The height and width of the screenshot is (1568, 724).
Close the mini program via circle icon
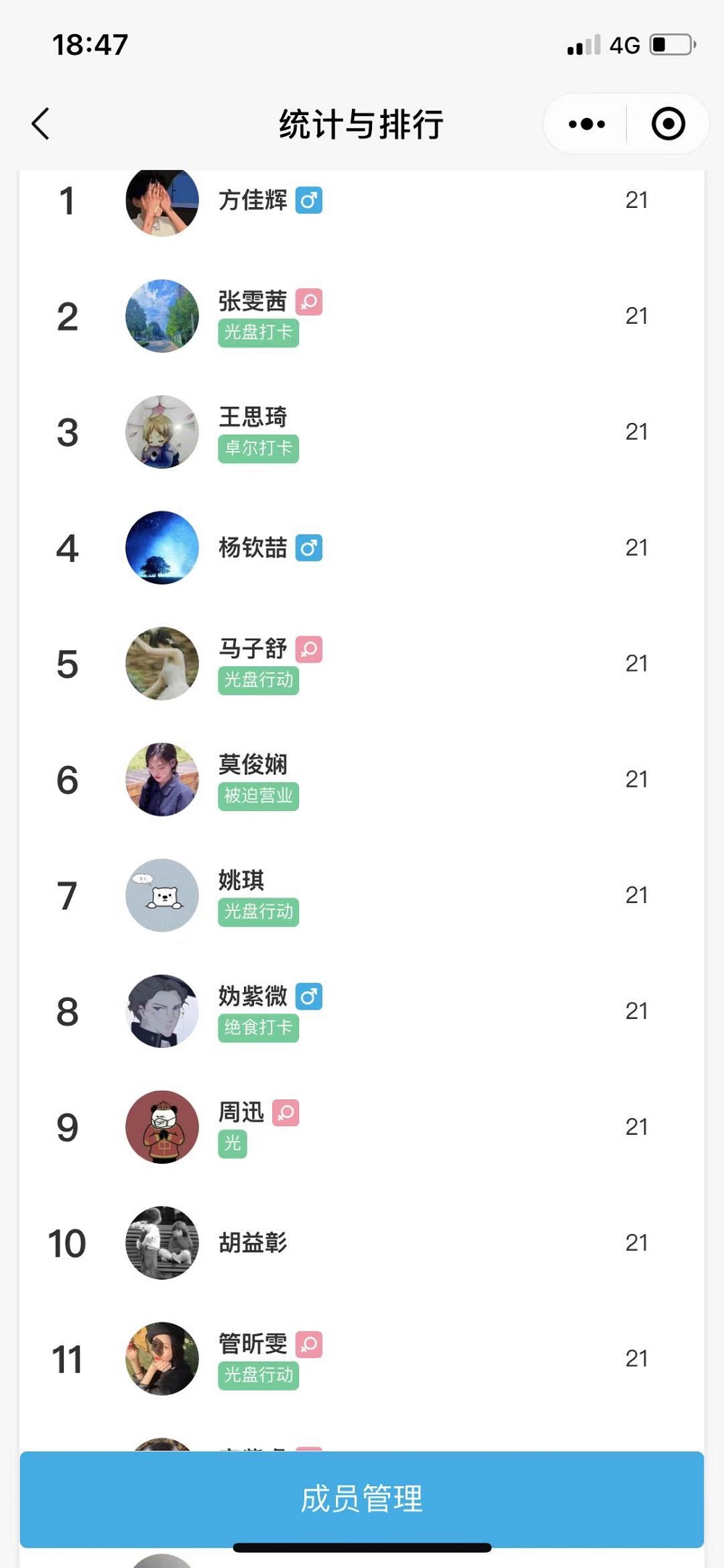coord(668,124)
